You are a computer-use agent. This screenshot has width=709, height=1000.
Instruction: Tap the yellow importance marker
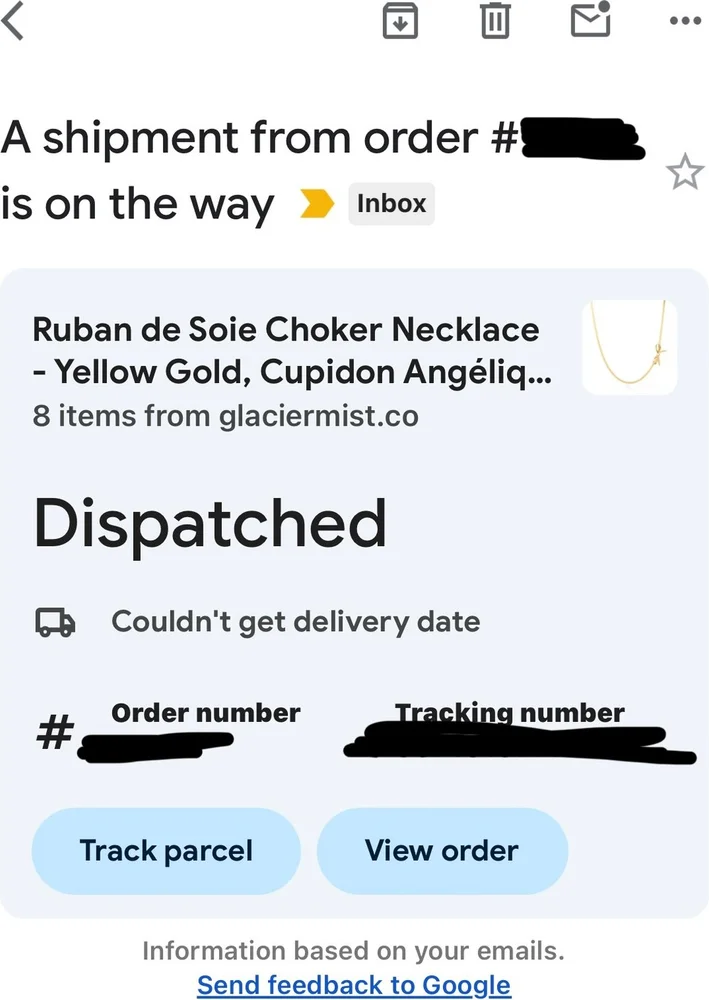pyautogui.click(x=317, y=205)
